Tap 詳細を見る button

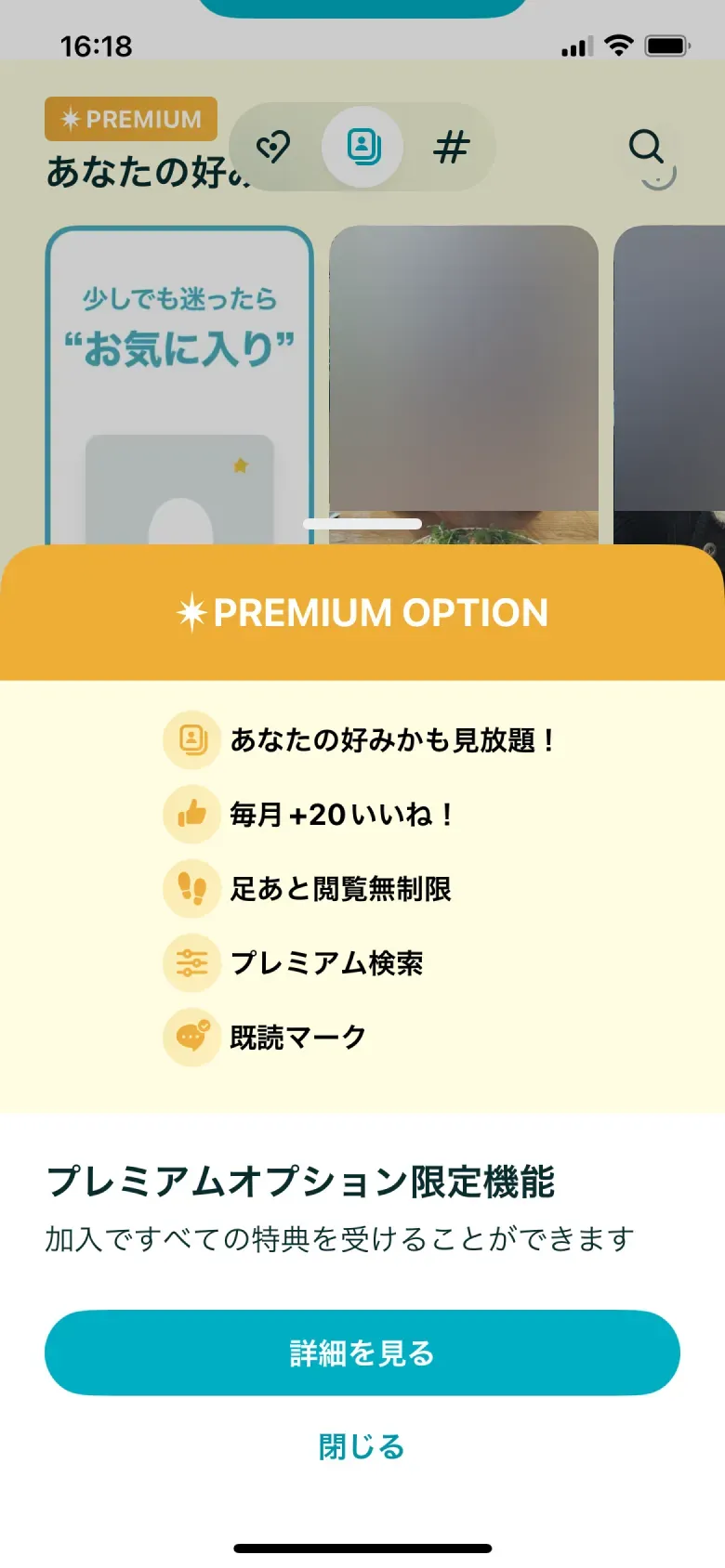(x=362, y=1353)
